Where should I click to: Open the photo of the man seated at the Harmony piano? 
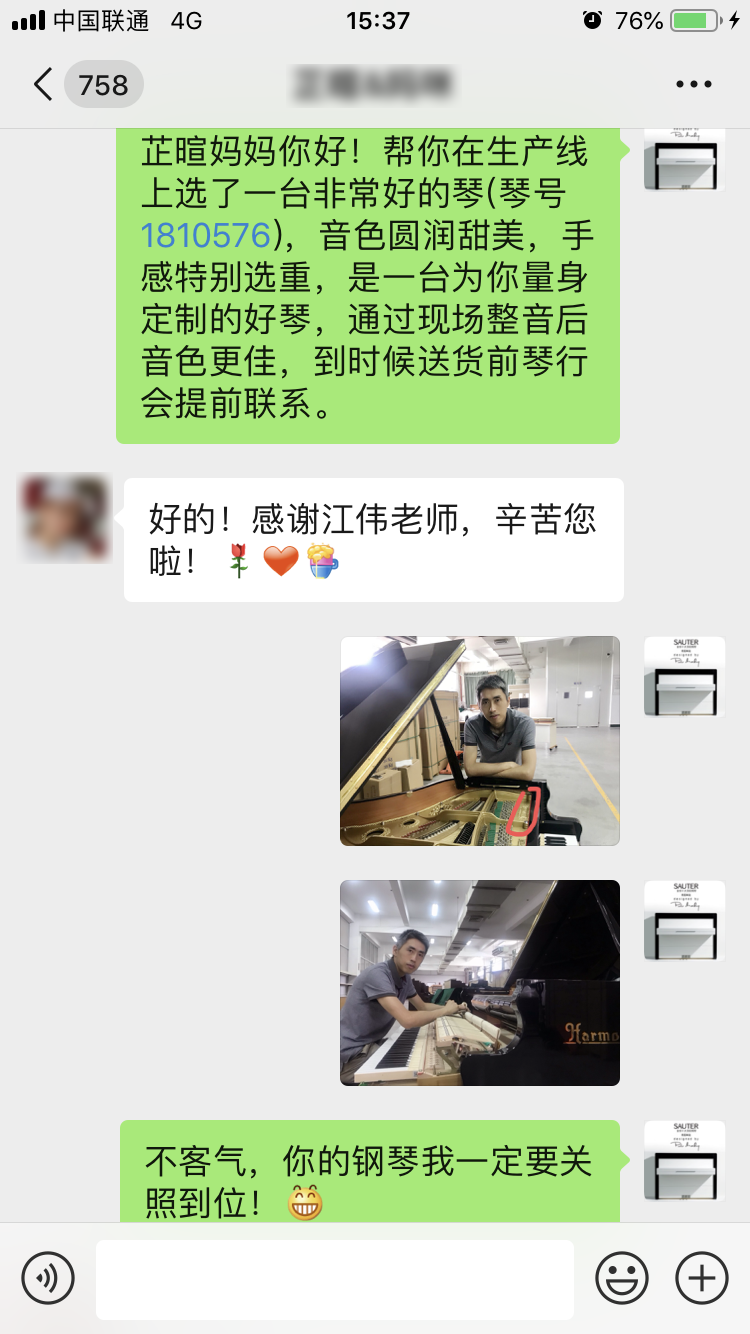(x=479, y=983)
